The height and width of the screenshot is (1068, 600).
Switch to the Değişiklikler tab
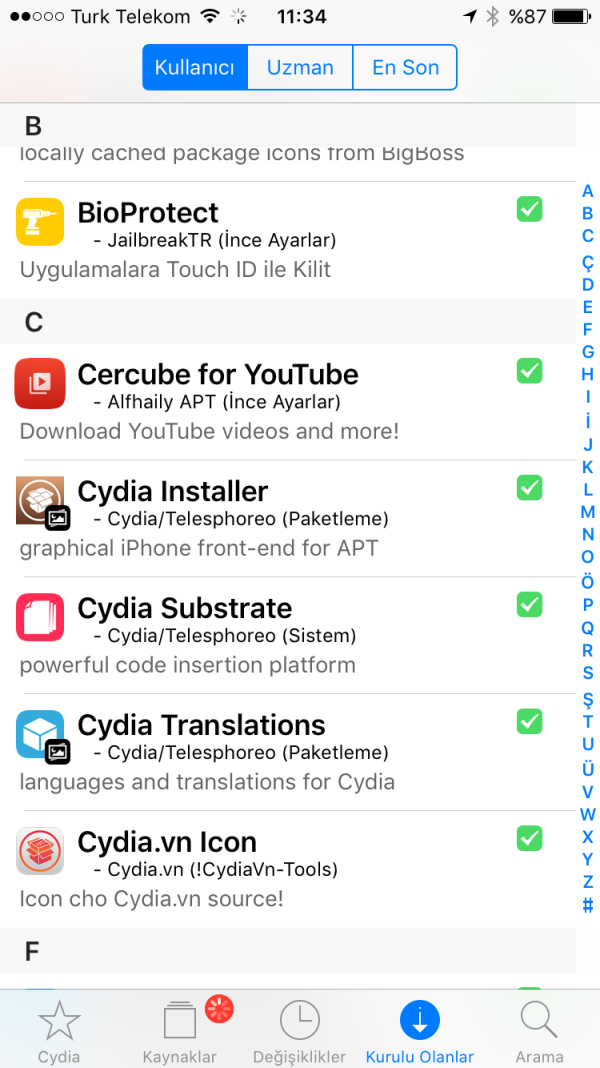(299, 1032)
